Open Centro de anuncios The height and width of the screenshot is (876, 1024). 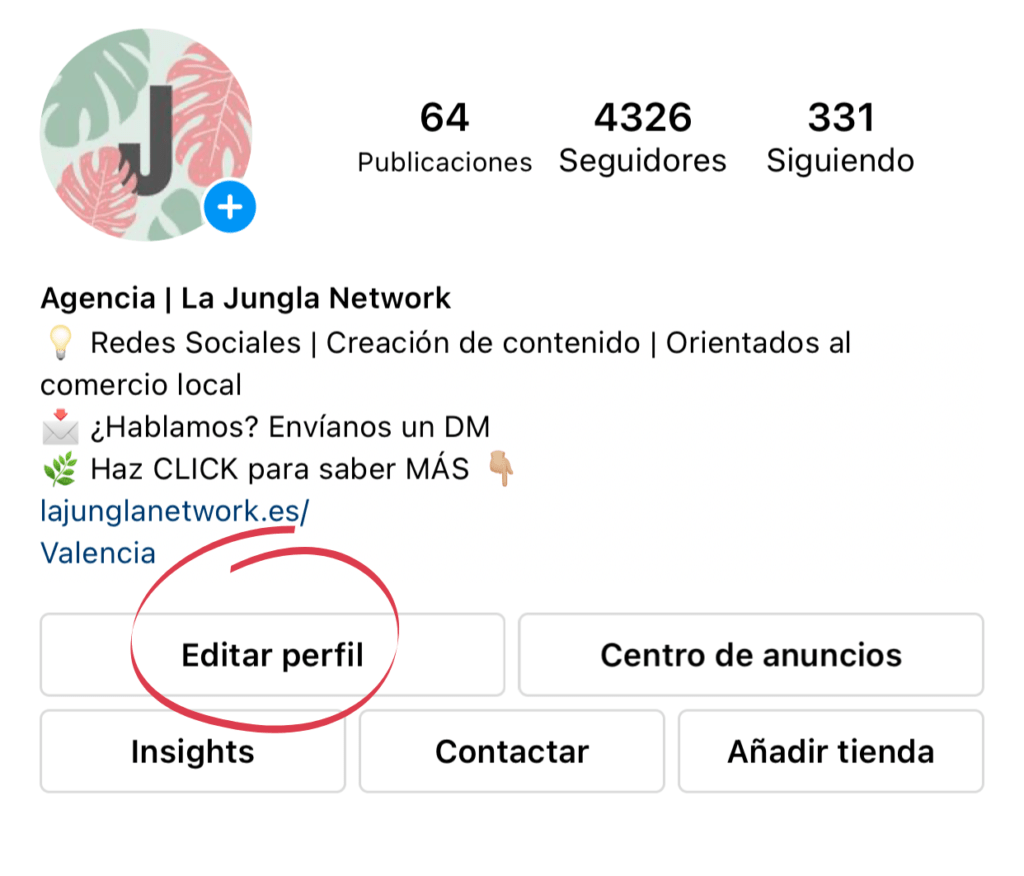tap(750, 656)
